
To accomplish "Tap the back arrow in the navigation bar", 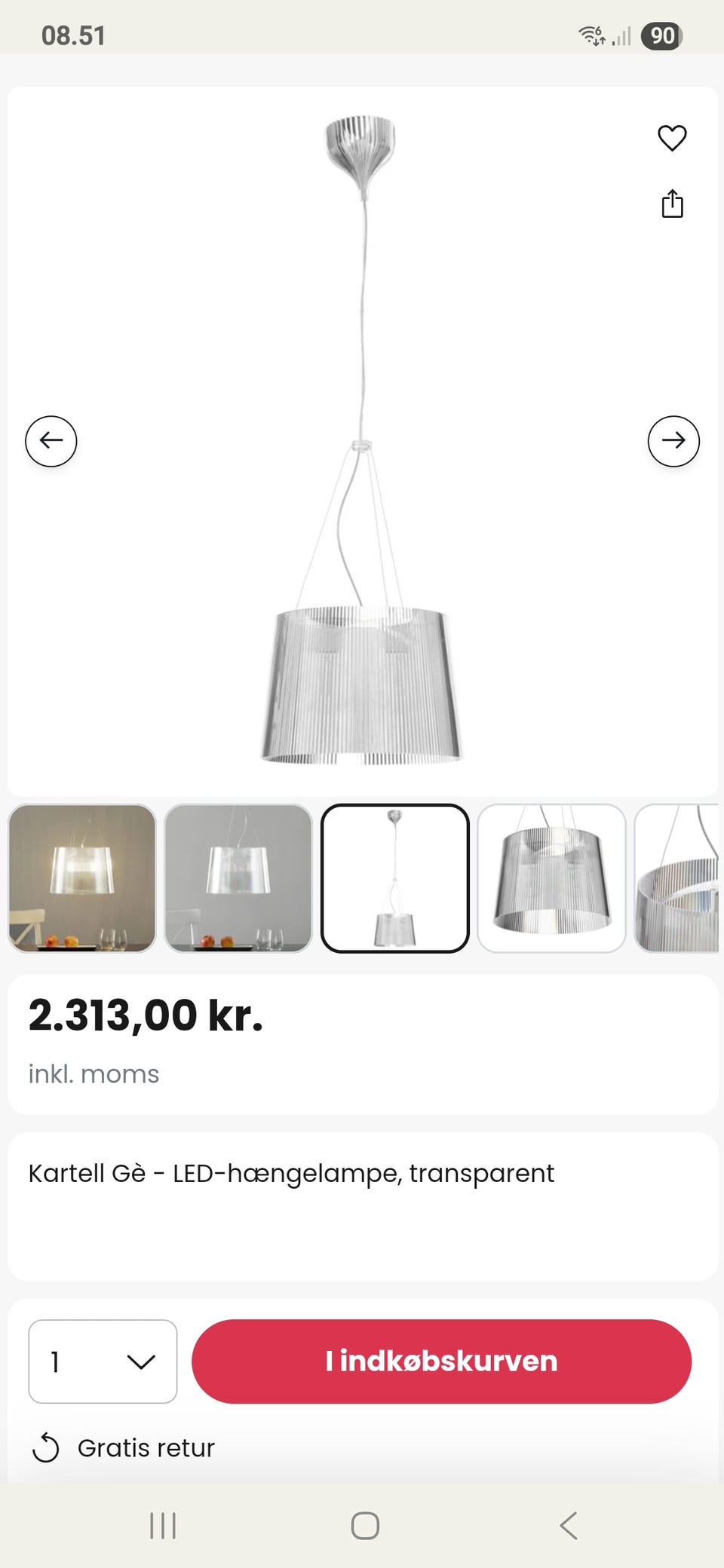I will click(x=568, y=1527).
